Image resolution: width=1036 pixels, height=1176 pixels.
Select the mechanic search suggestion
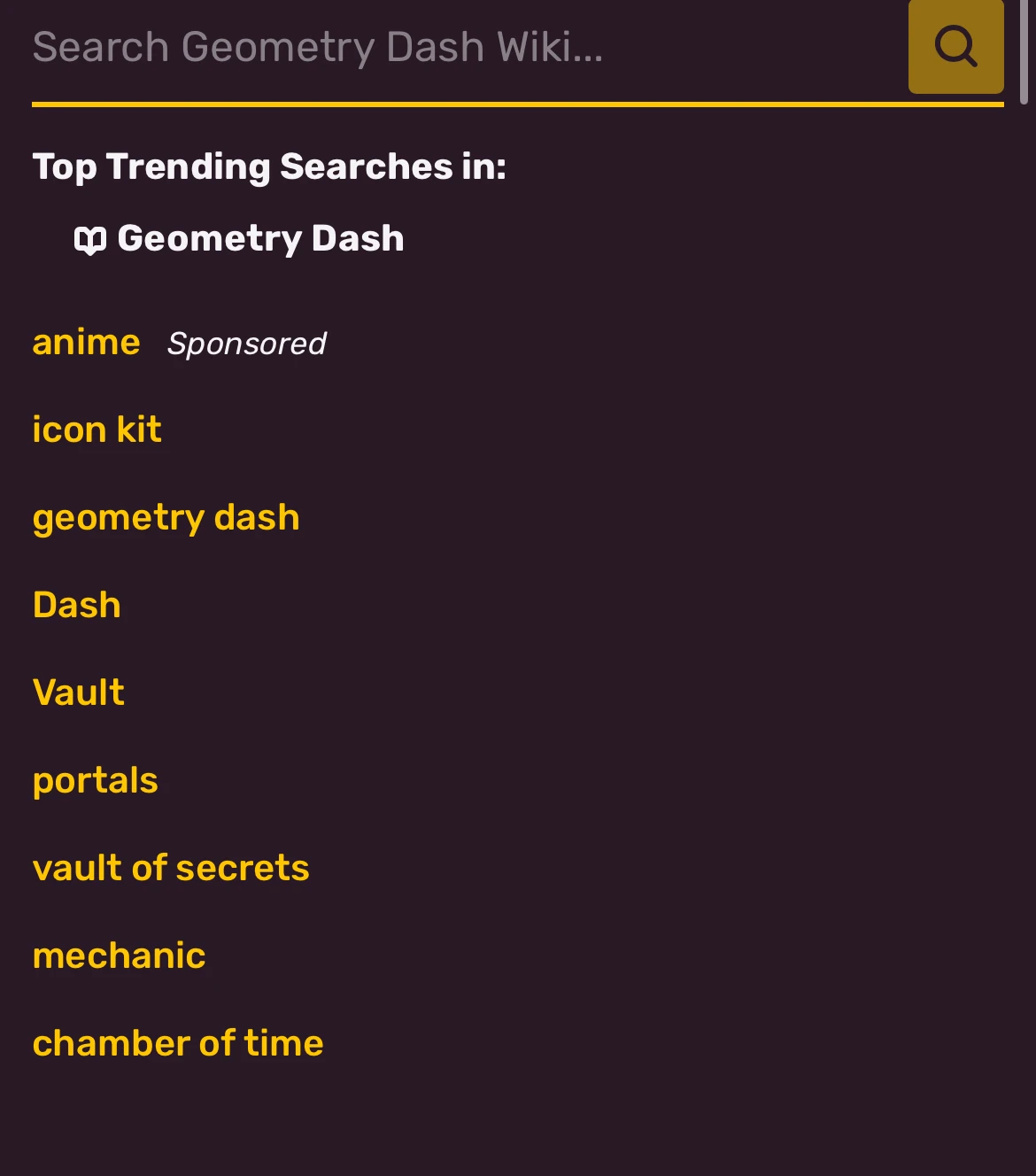(120, 956)
